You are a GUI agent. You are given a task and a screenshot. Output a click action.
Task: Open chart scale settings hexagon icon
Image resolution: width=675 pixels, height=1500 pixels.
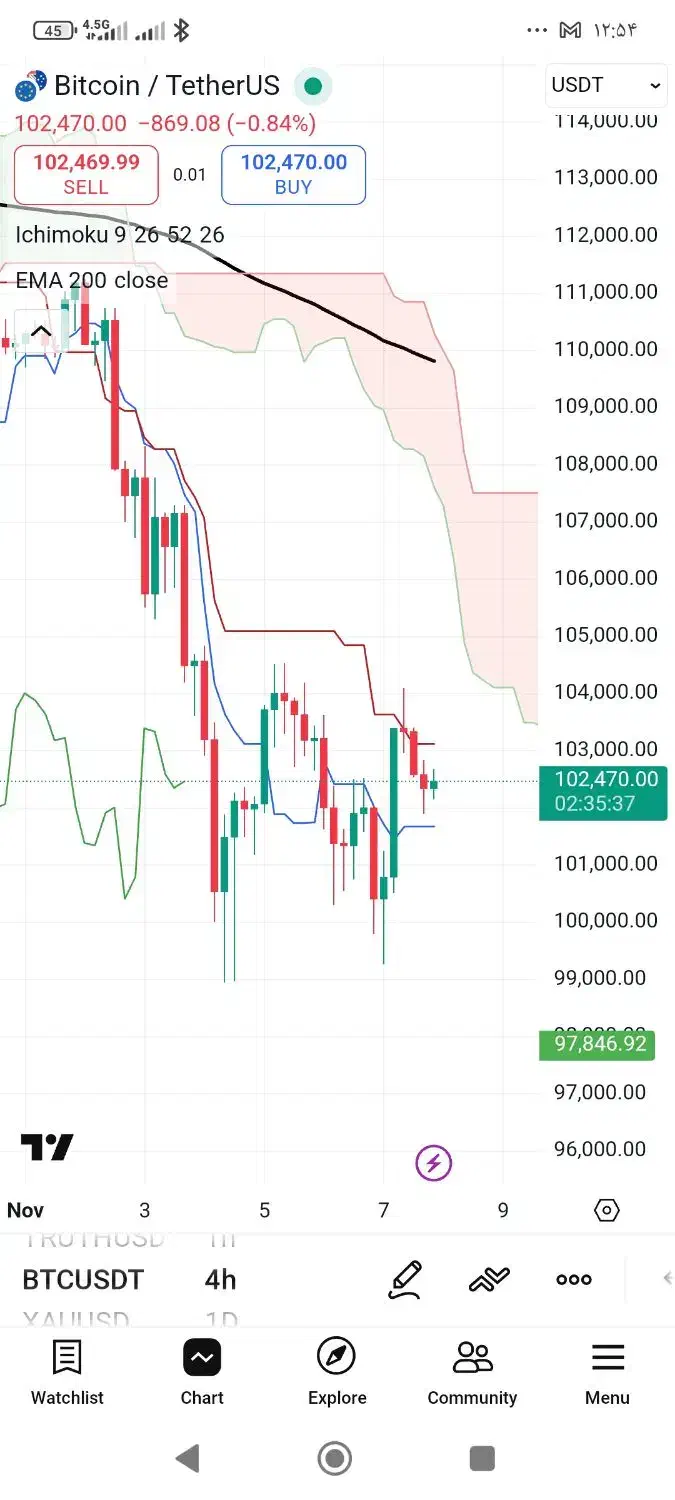(x=606, y=1210)
